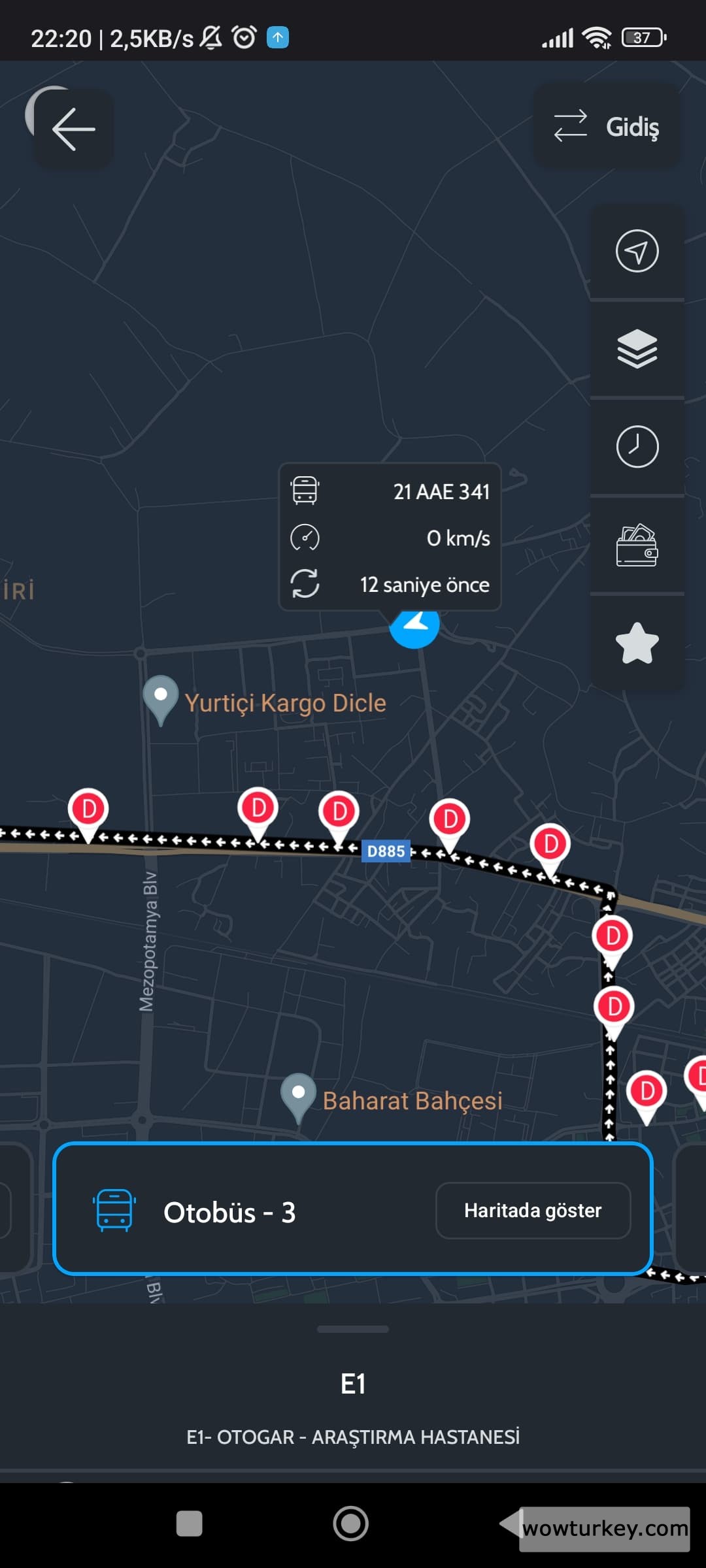This screenshot has height=1568, width=706.
Task: Expand the E1 bottom sheet via drag handle
Action: pyautogui.click(x=353, y=1327)
